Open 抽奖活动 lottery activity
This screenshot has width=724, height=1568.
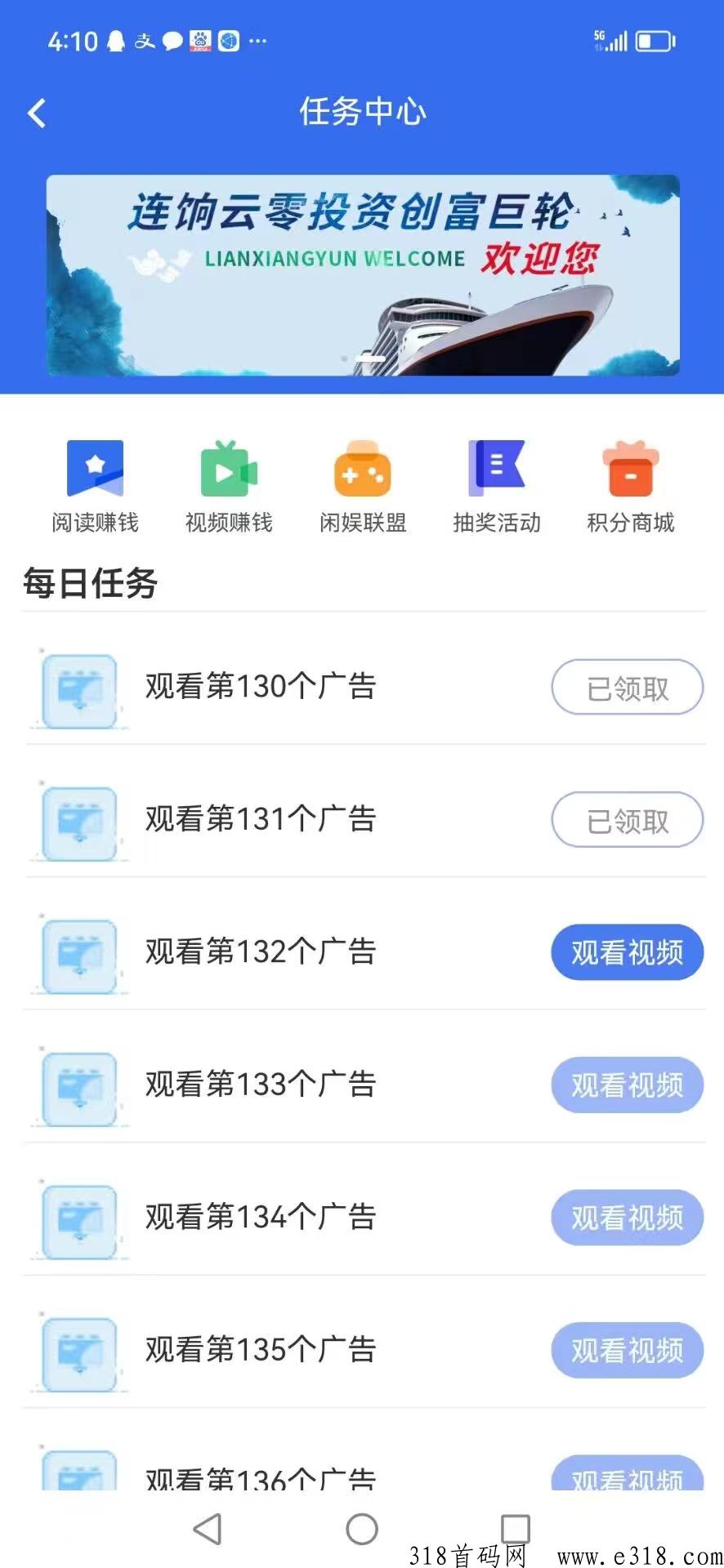497,483
